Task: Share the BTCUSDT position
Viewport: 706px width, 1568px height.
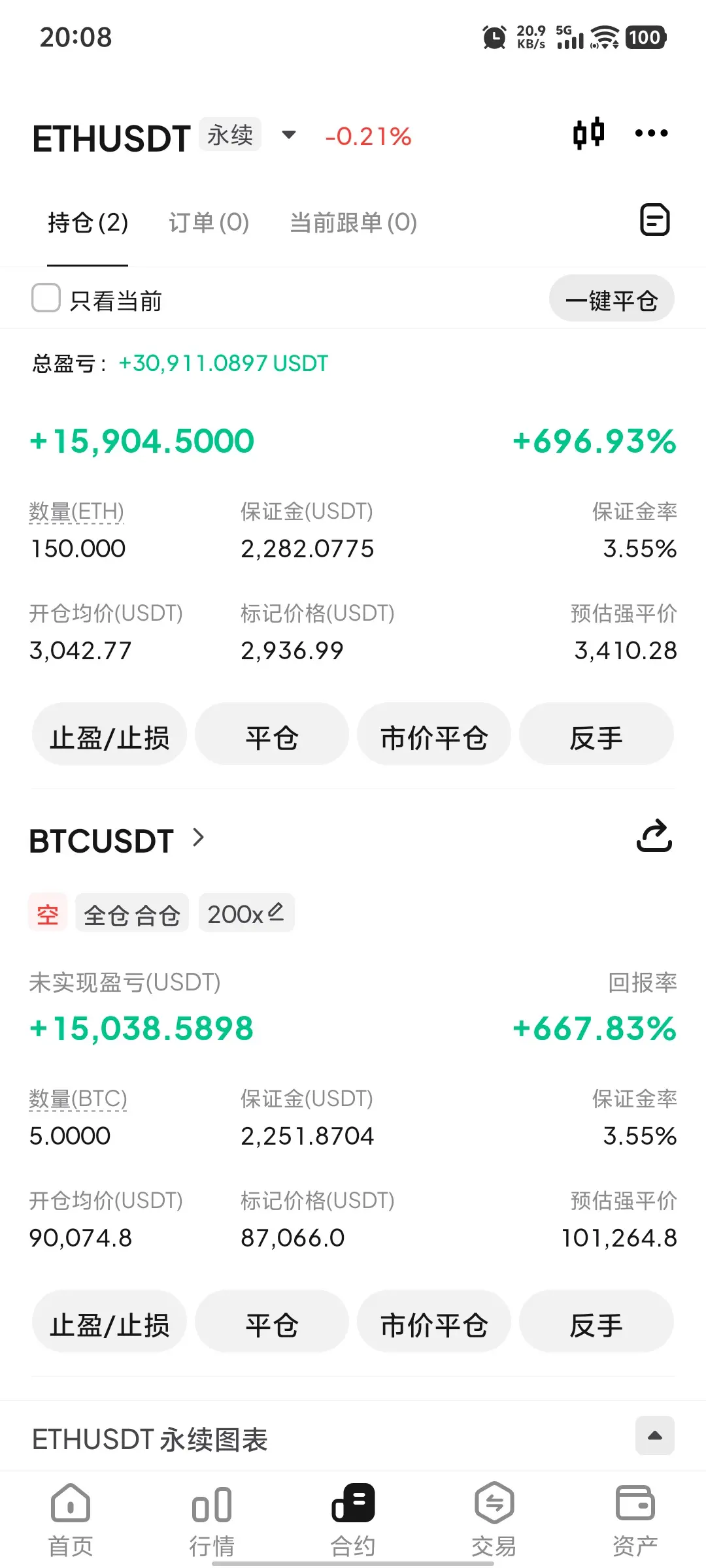Action: pos(654,836)
